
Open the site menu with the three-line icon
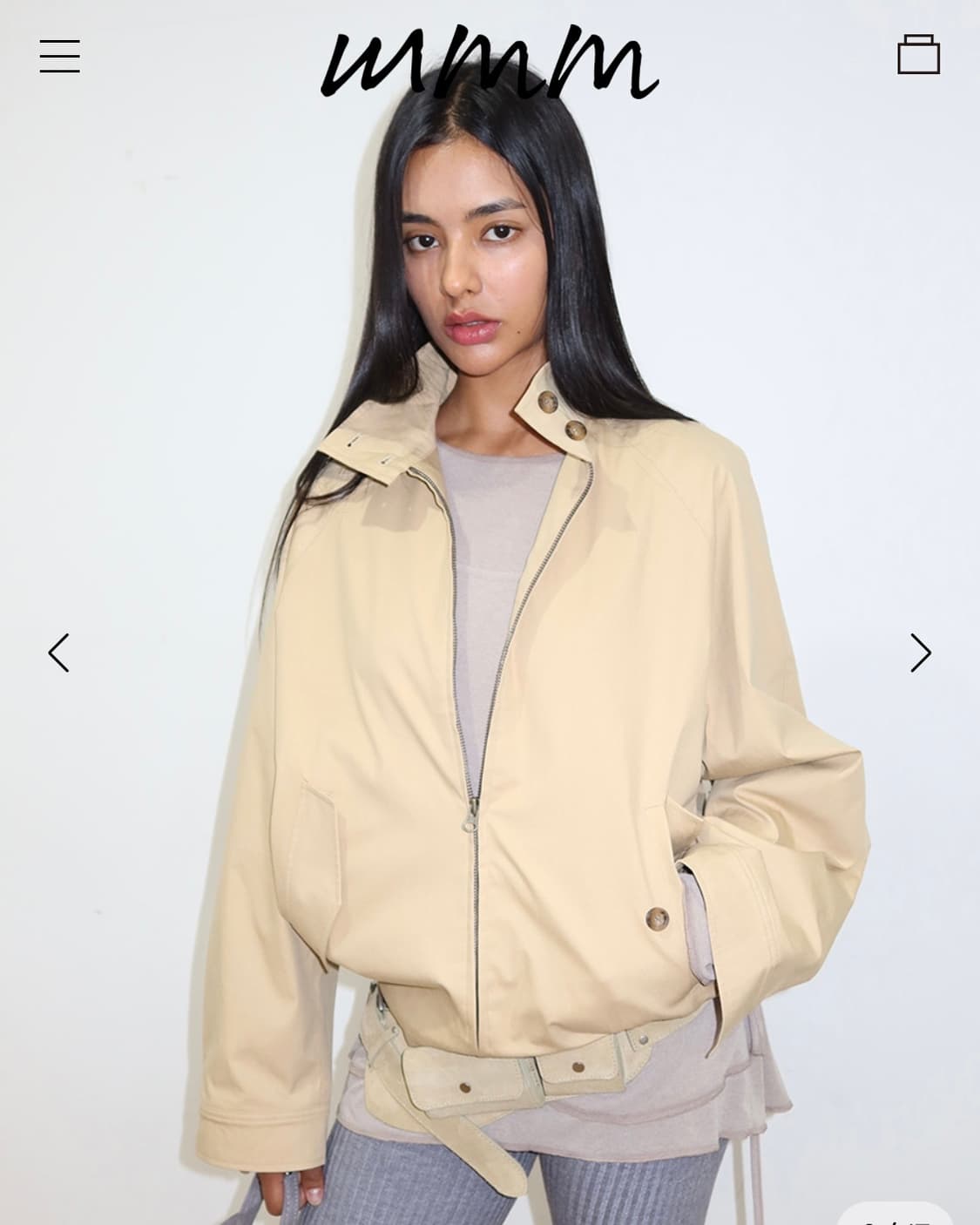(x=59, y=57)
